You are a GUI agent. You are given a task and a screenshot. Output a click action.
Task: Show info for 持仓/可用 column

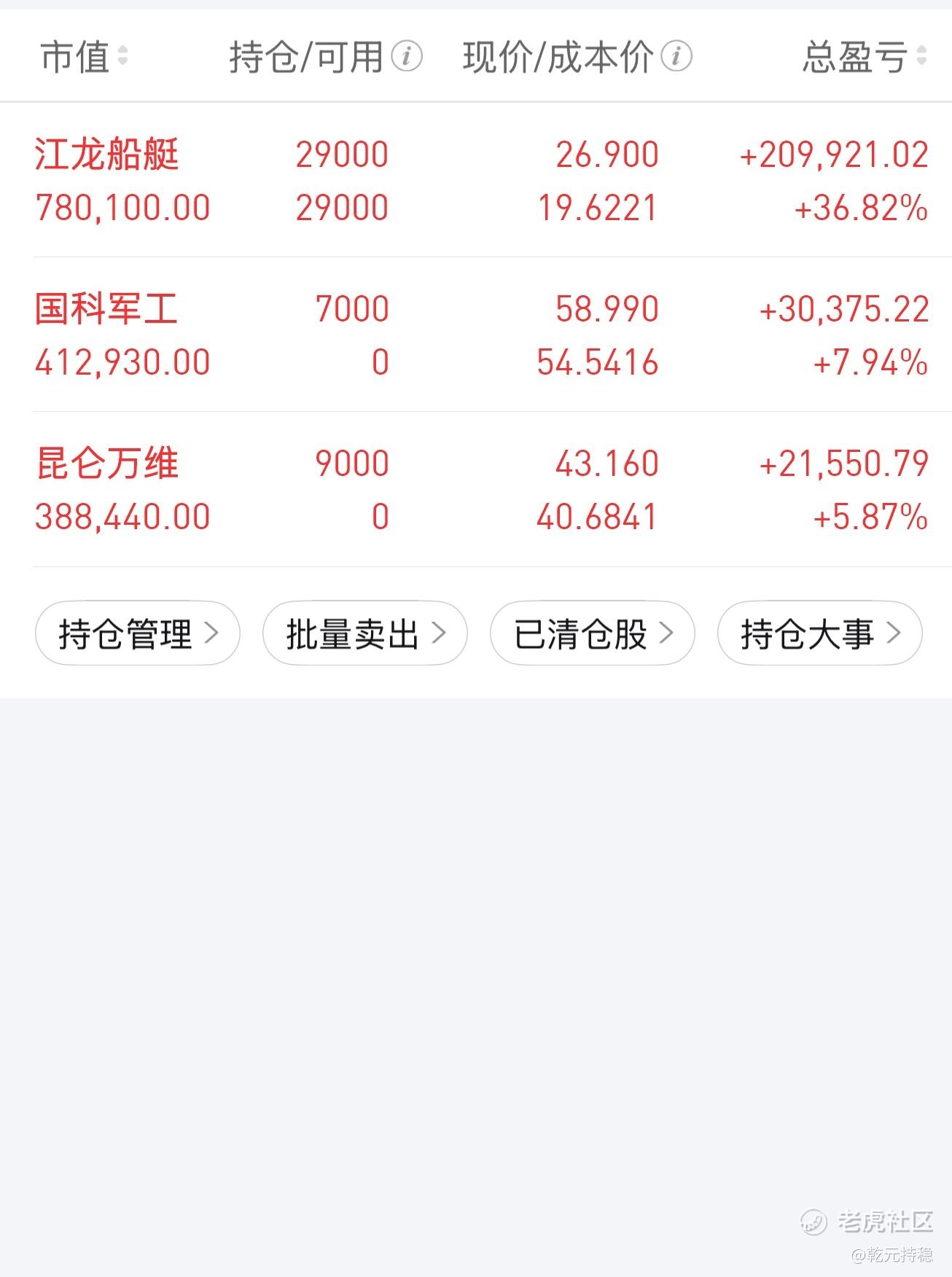coord(407,57)
